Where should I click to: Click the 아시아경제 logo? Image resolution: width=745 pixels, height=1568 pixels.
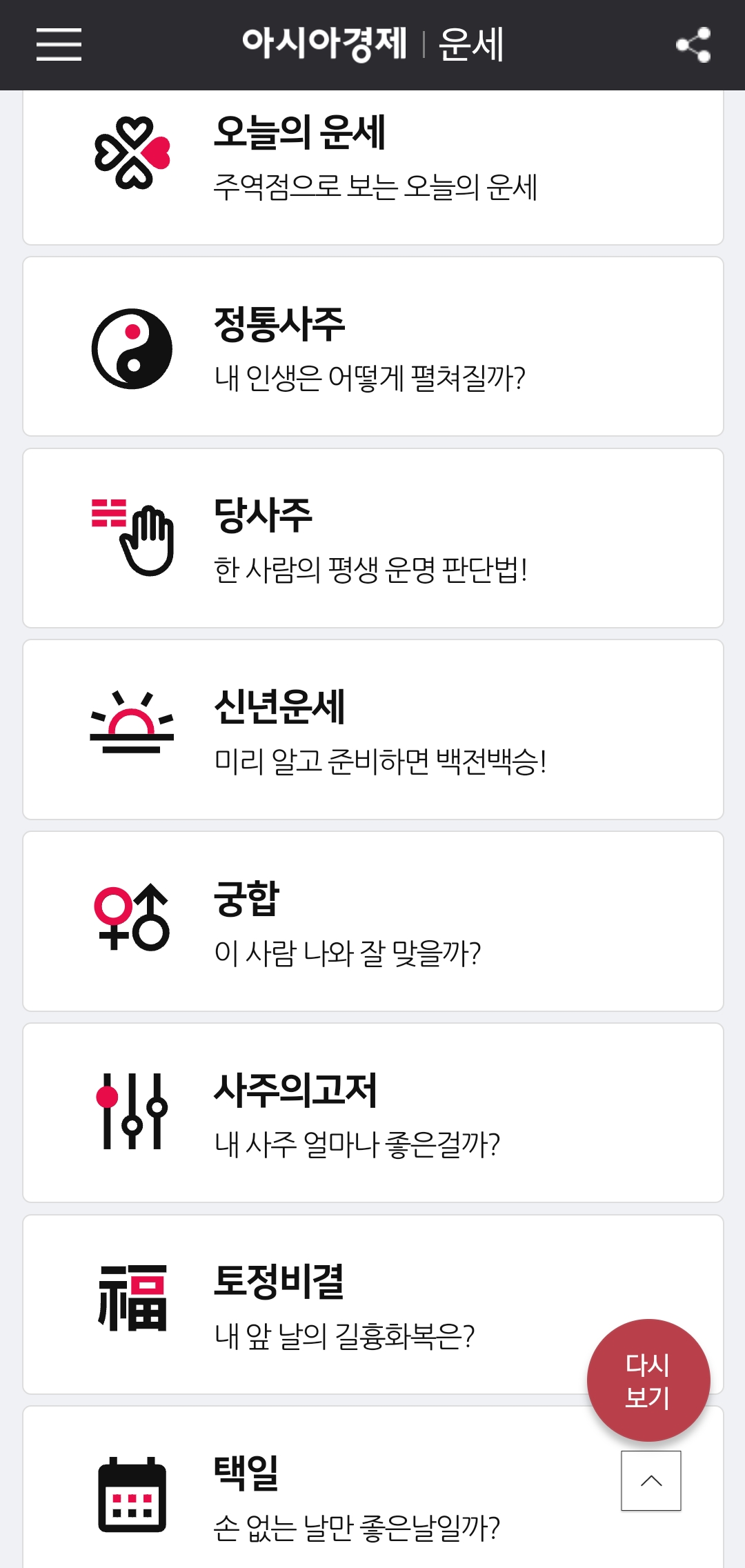(x=324, y=43)
